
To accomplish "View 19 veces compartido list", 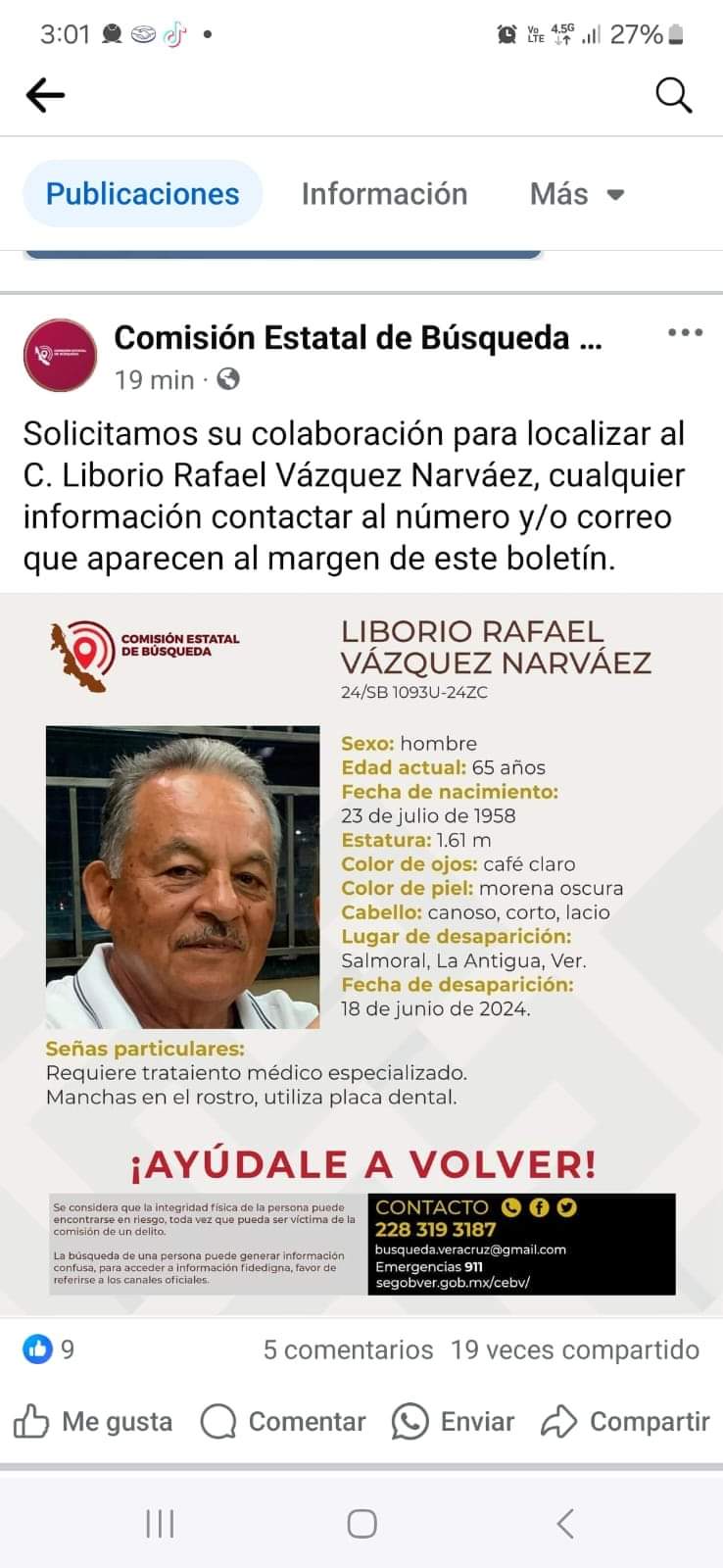I will coord(575,1349).
